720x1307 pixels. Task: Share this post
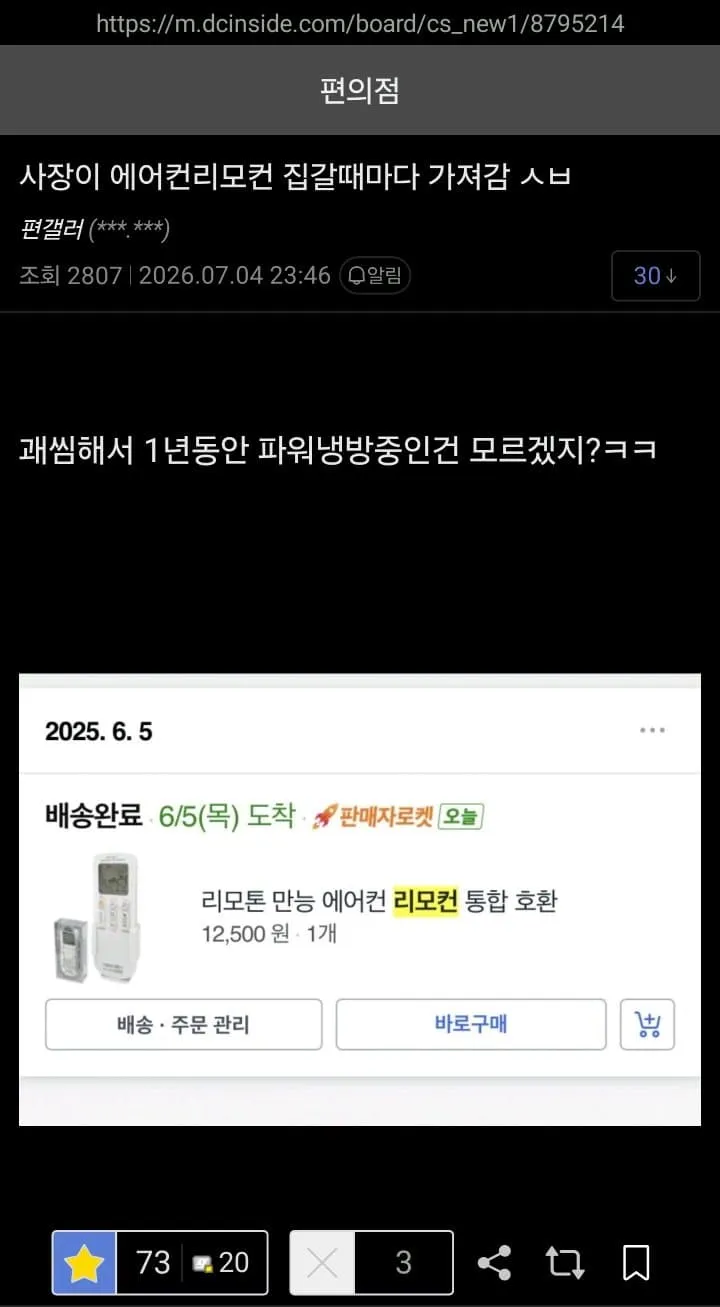pyautogui.click(x=494, y=1263)
